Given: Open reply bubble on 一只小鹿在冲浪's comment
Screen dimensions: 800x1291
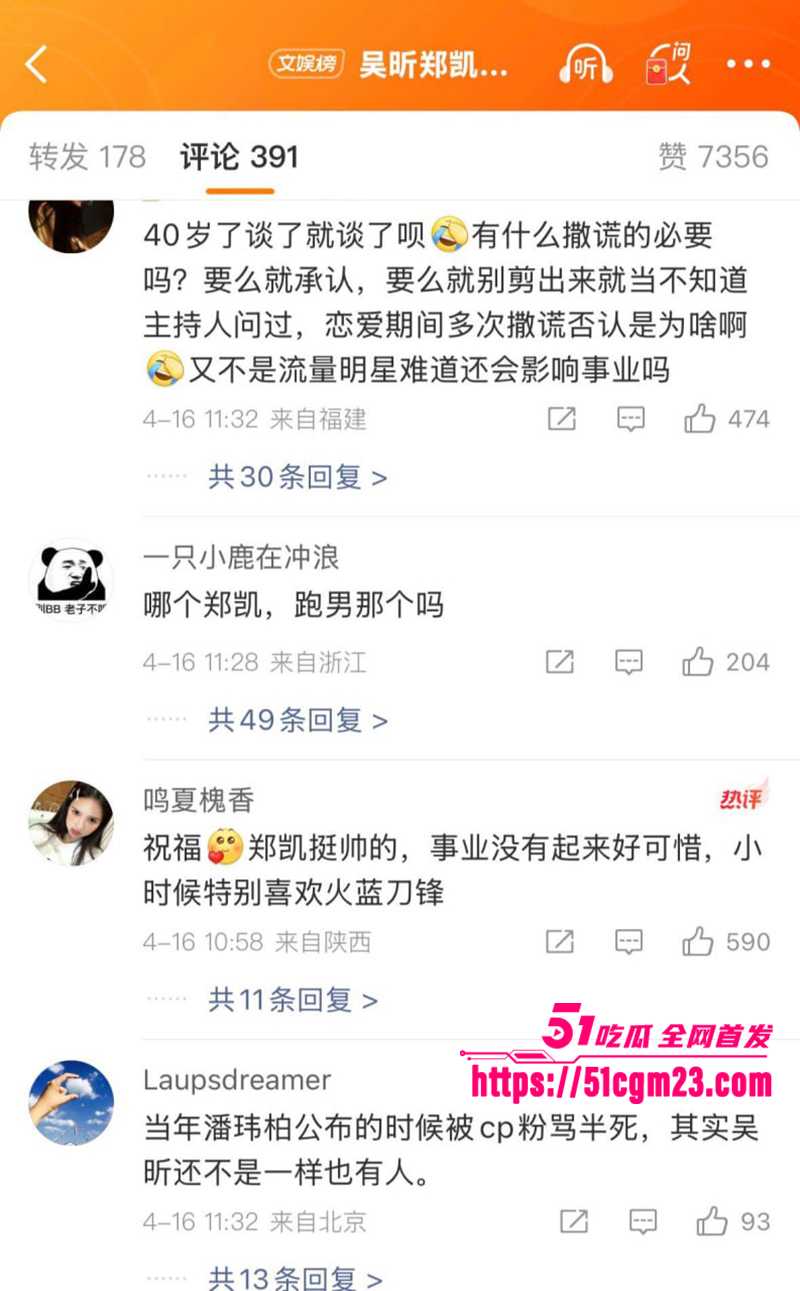Looking at the screenshot, I should [x=629, y=661].
